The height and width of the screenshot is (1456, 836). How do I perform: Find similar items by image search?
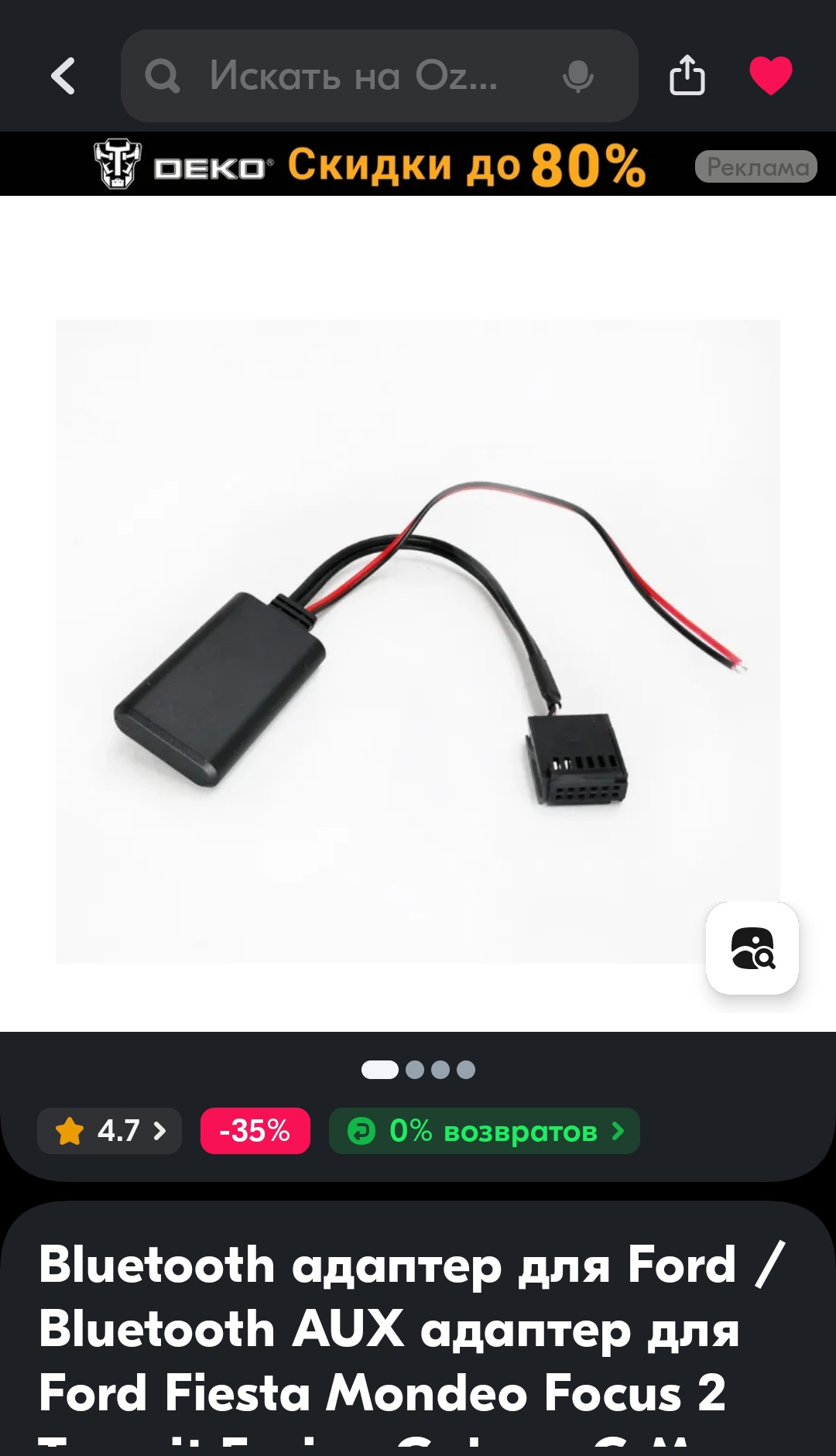pyautogui.click(x=752, y=947)
